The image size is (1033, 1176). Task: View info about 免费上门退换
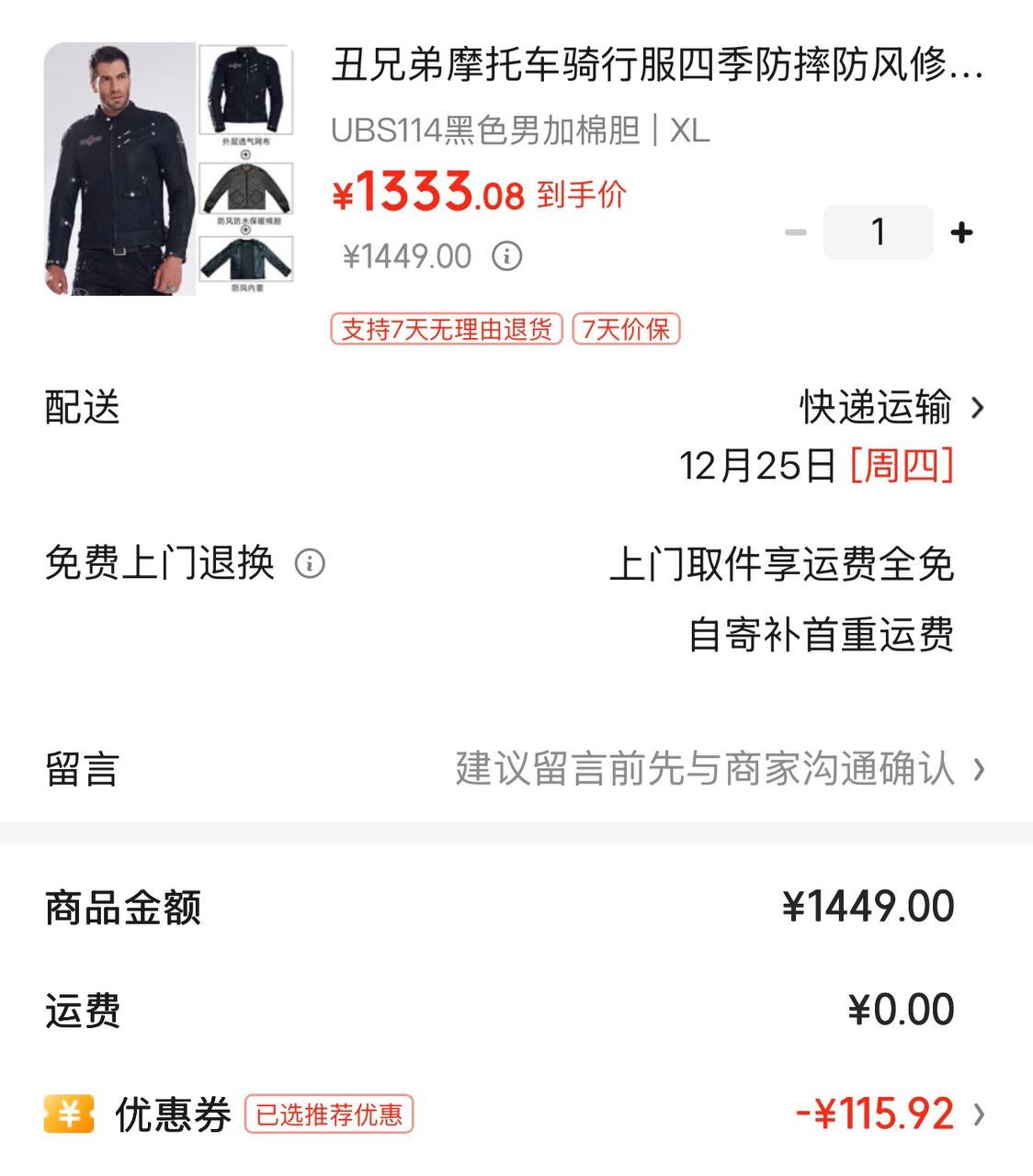[x=310, y=563]
